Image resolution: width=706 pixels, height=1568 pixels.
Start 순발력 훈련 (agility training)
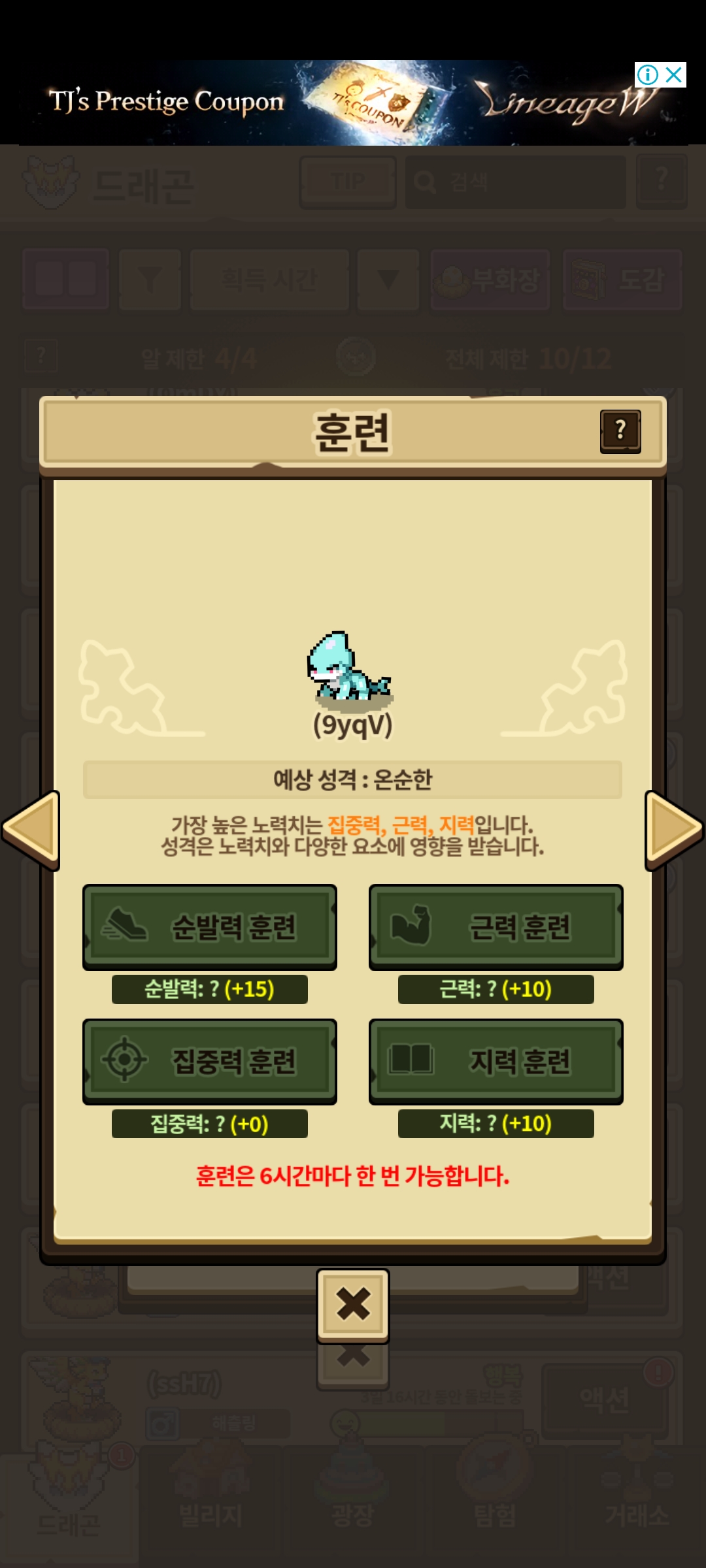(210, 927)
